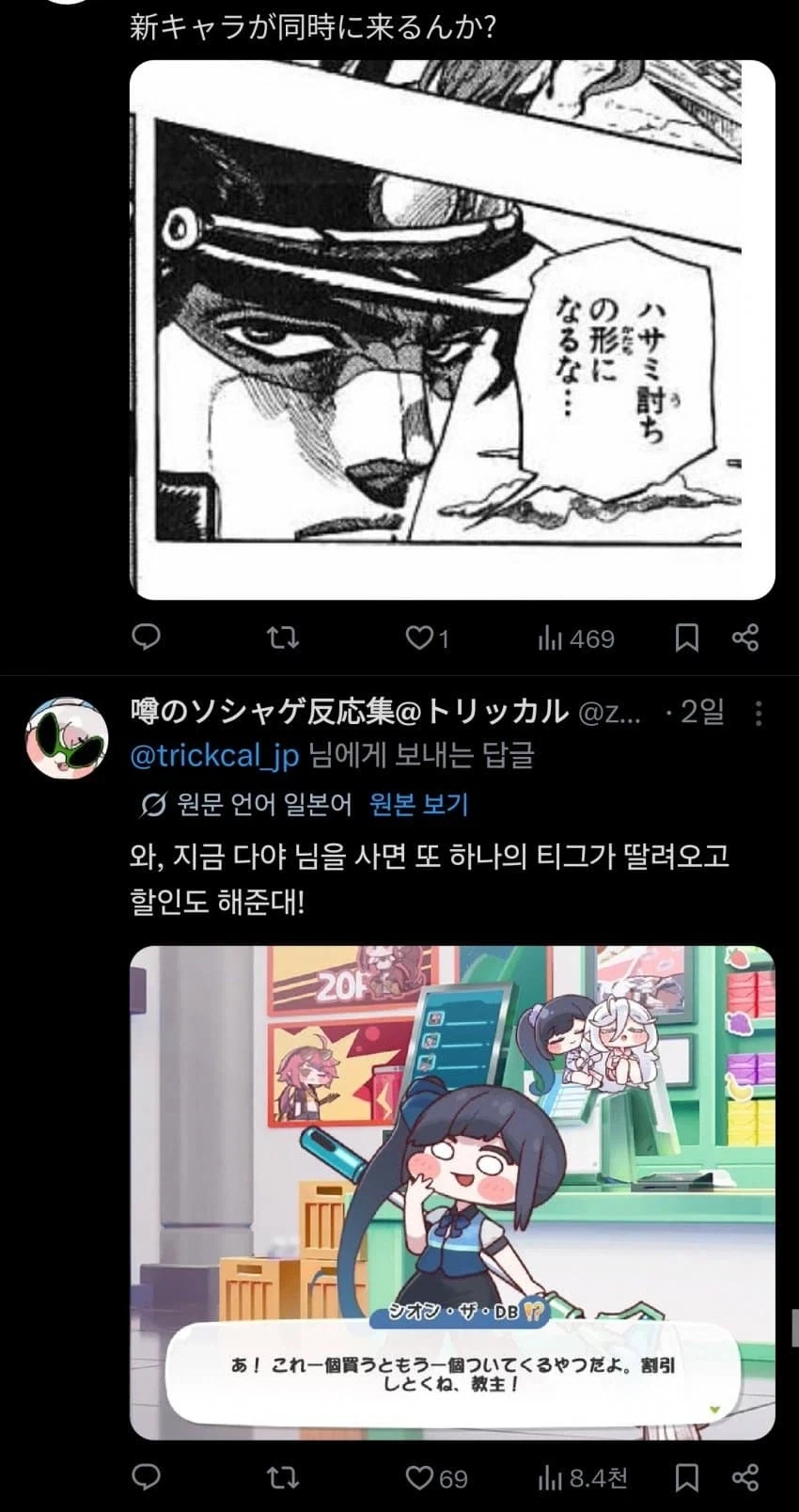Viewport: 799px width, 1512px height.
Task: Reply to the tweet with 69 likes
Action: [x=145, y=1478]
